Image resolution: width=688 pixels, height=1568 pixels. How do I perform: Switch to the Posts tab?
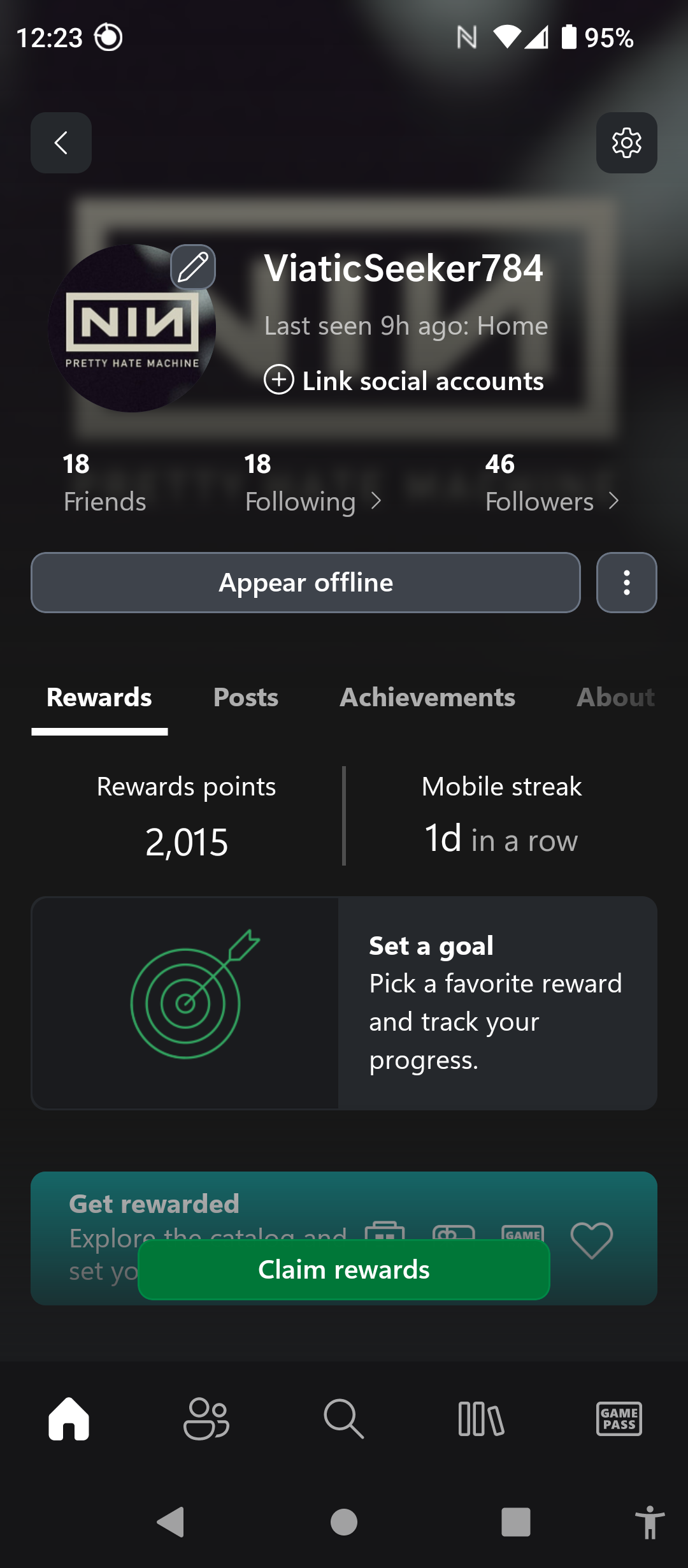[x=246, y=697]
